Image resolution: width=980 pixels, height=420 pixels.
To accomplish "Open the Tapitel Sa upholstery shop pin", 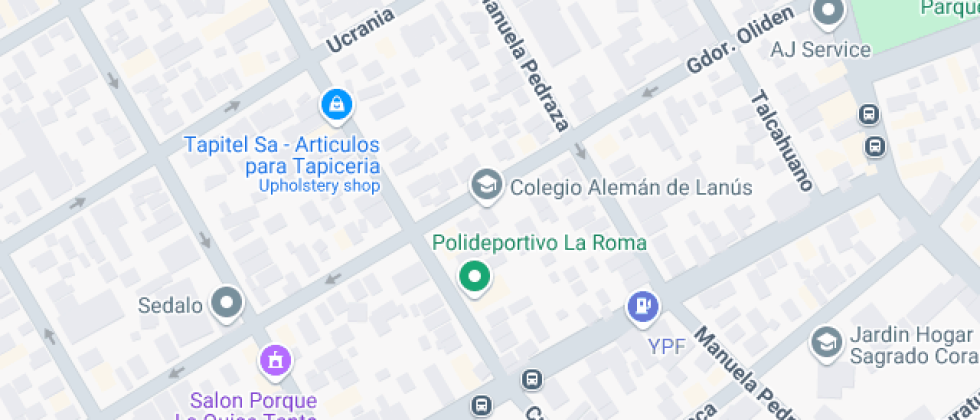I will point(336,103).
